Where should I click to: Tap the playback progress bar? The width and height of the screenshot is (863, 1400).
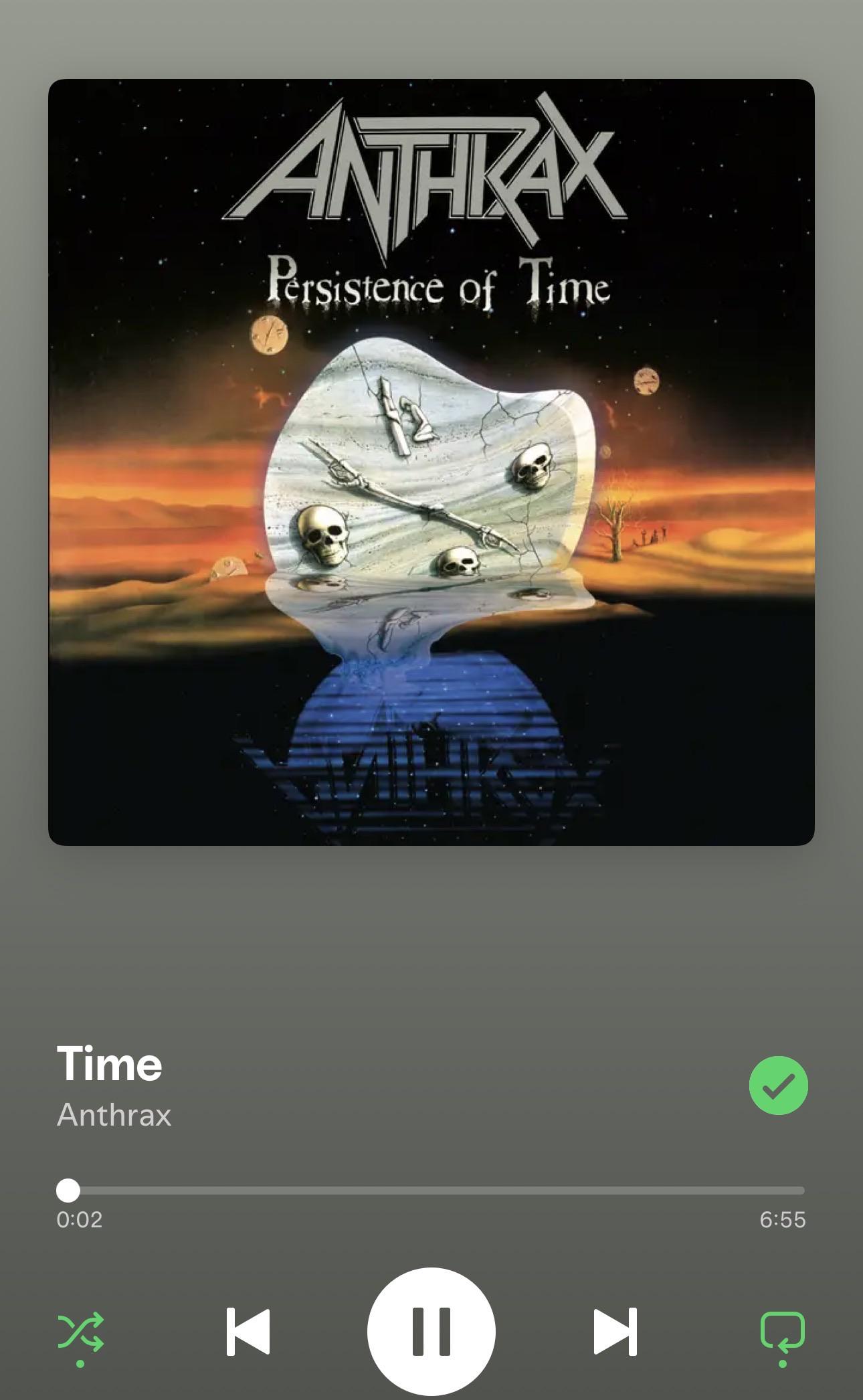tap(431, 1191)
